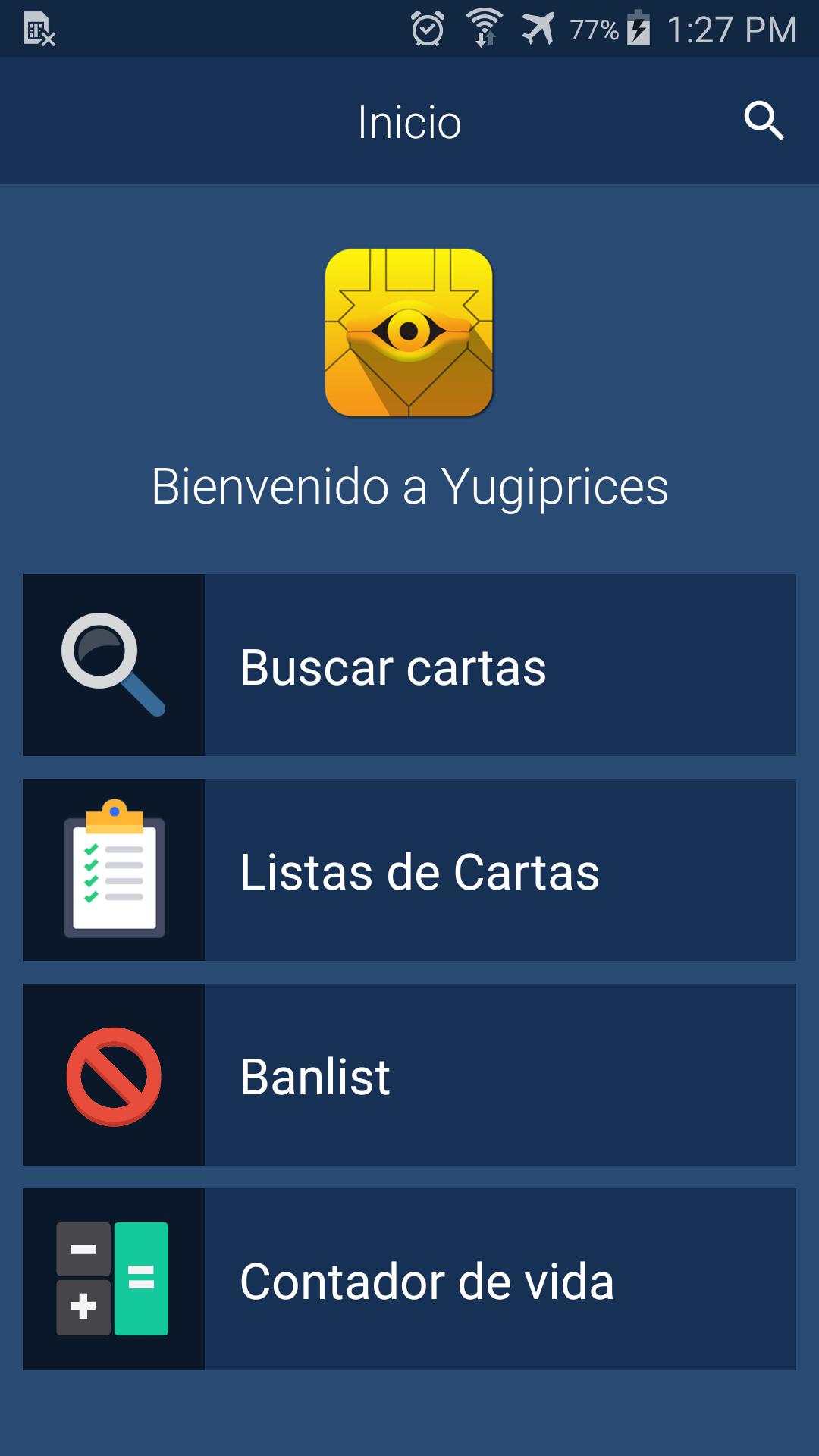Launch Contador de vida
Screen dimensions: 819x1456
click(409, 1279)
